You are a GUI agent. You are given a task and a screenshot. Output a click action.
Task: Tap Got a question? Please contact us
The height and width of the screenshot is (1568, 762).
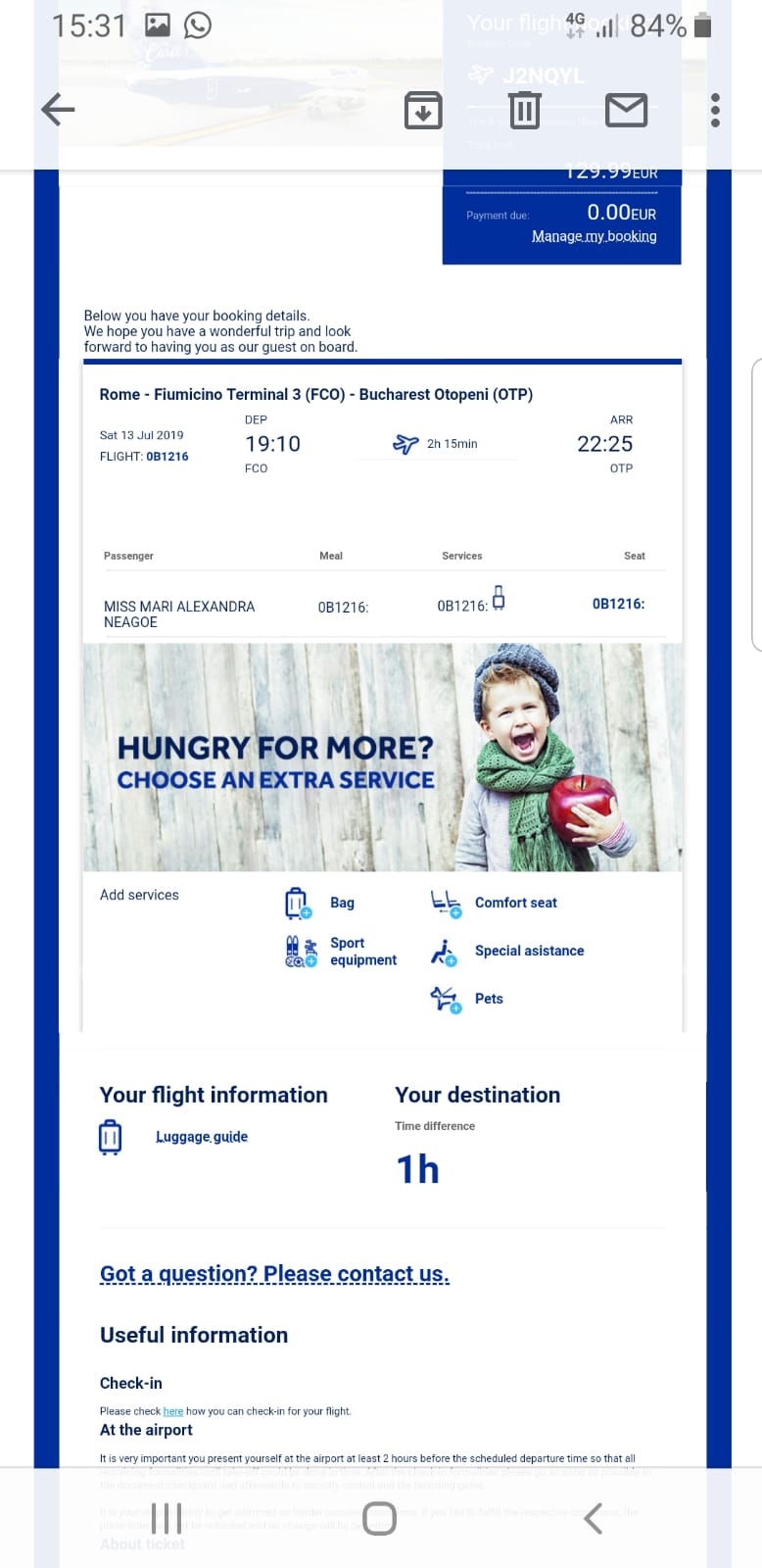pyautogui.click(x=274, y=1274)
